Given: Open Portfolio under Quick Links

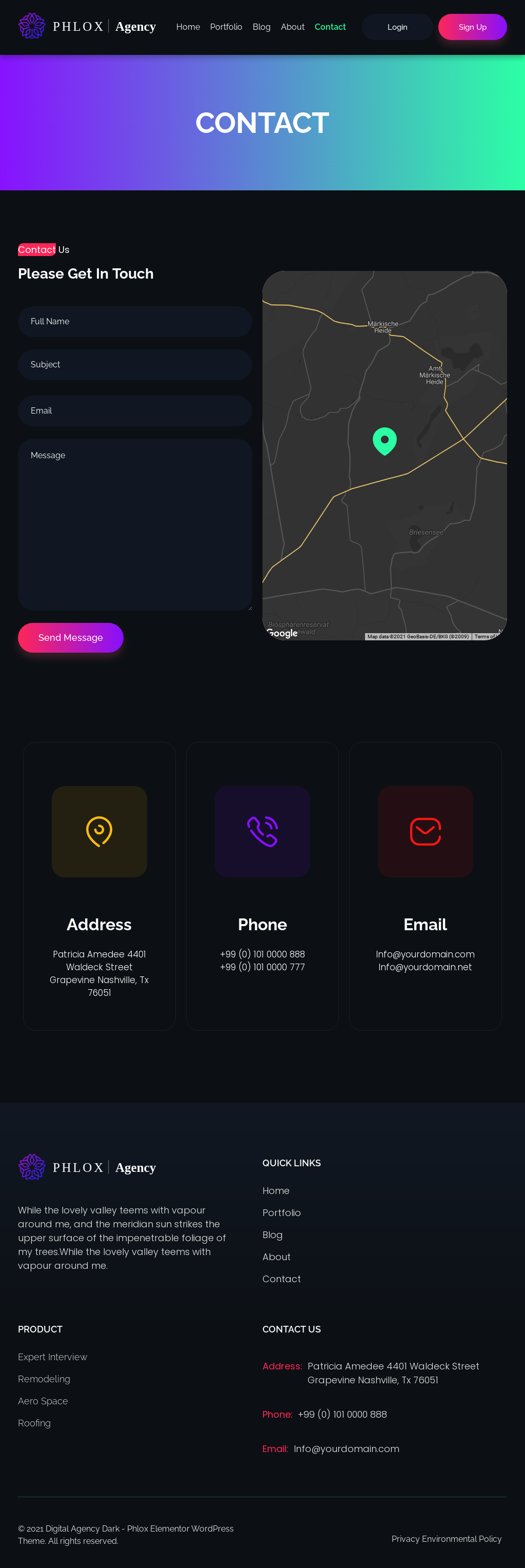Looking at the screenshot, I should point(281,1212).
